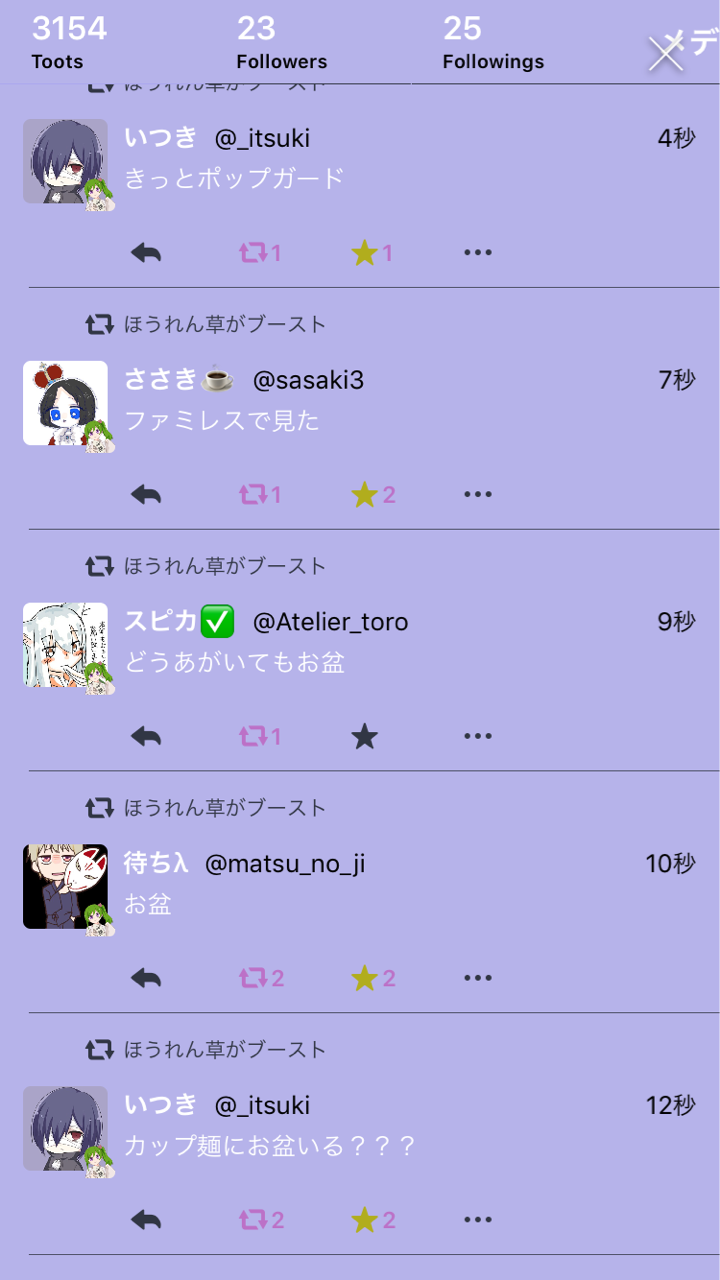Viewport: 720px width, 1280px height.
Task: Open the Followers list
Action: [282, 43]
